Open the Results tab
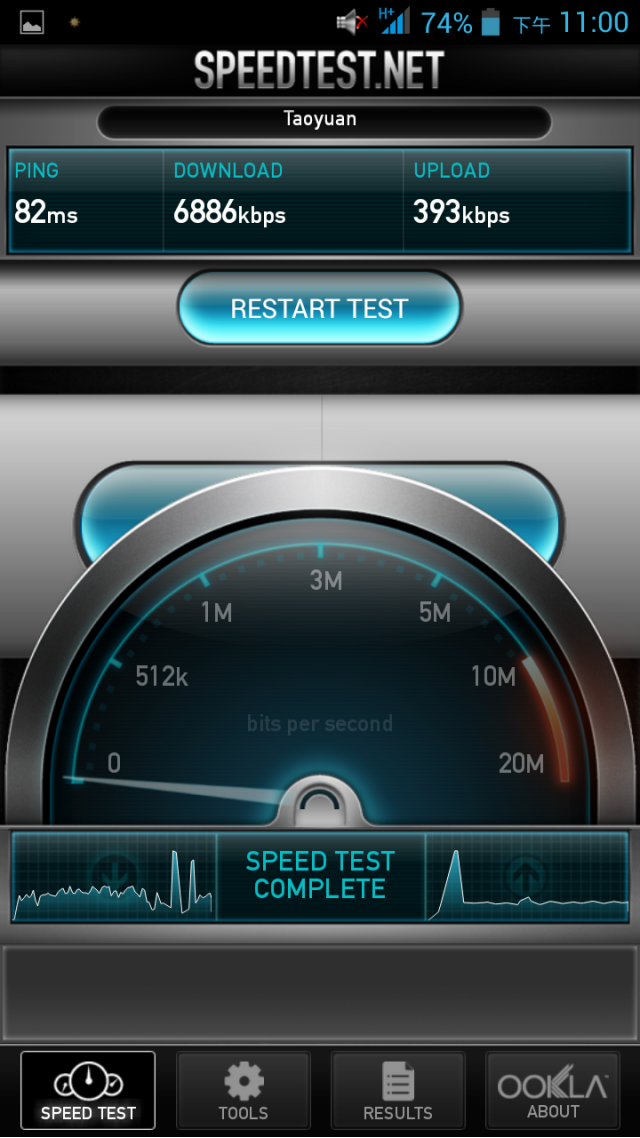Image resolution: width=640 pixels, height=1138 pixels. (x=397, y=1091)
